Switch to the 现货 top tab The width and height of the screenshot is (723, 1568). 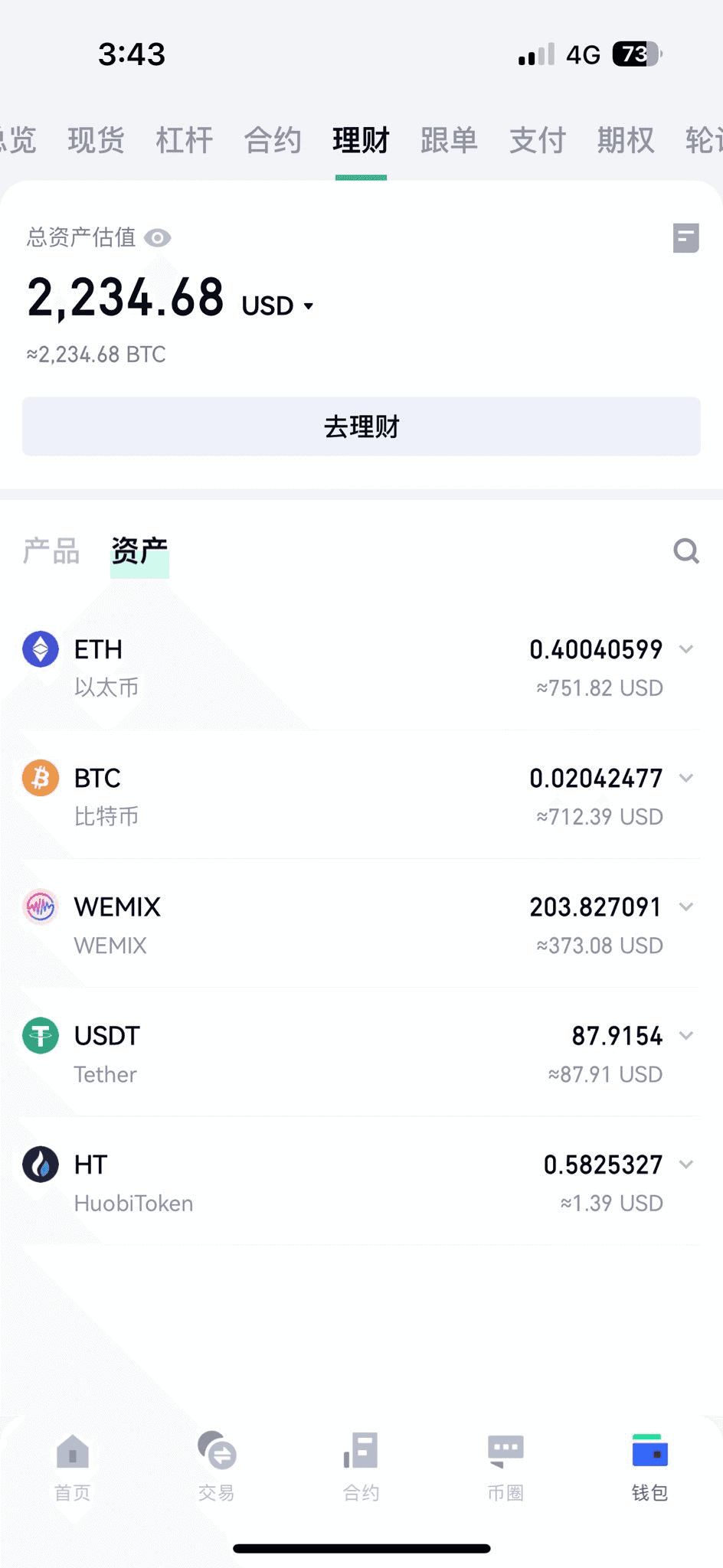pos(96,141)
